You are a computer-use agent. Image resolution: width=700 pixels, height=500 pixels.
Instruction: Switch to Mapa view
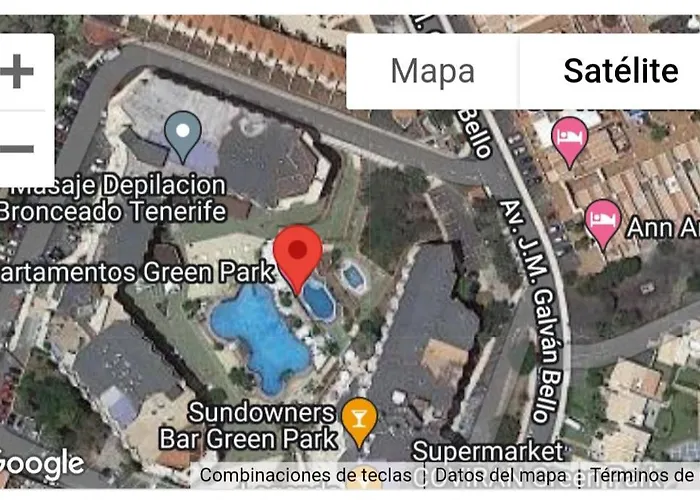(x=432, y=71)
